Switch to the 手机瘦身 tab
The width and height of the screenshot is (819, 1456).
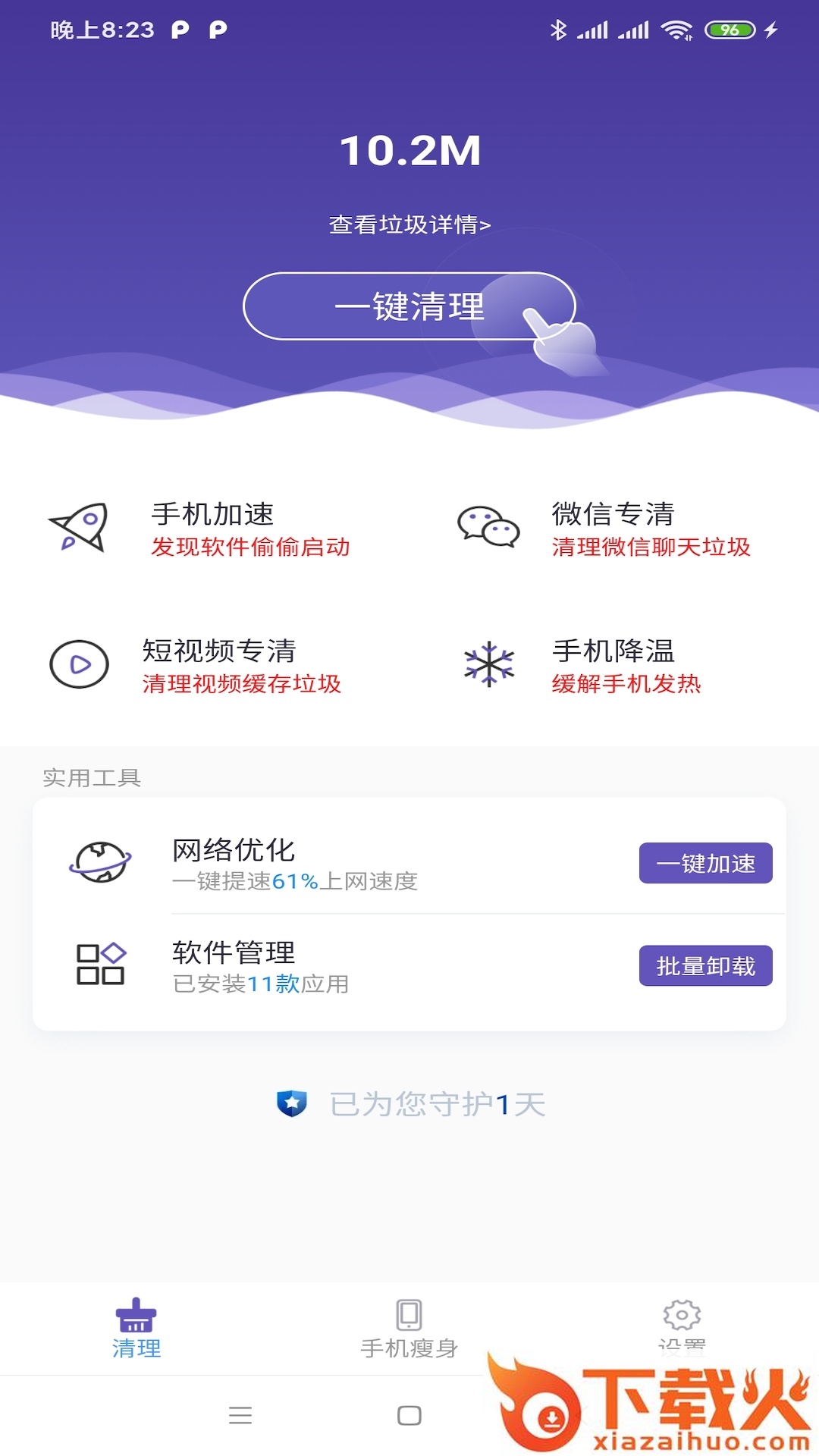[x=409, y=1329]
